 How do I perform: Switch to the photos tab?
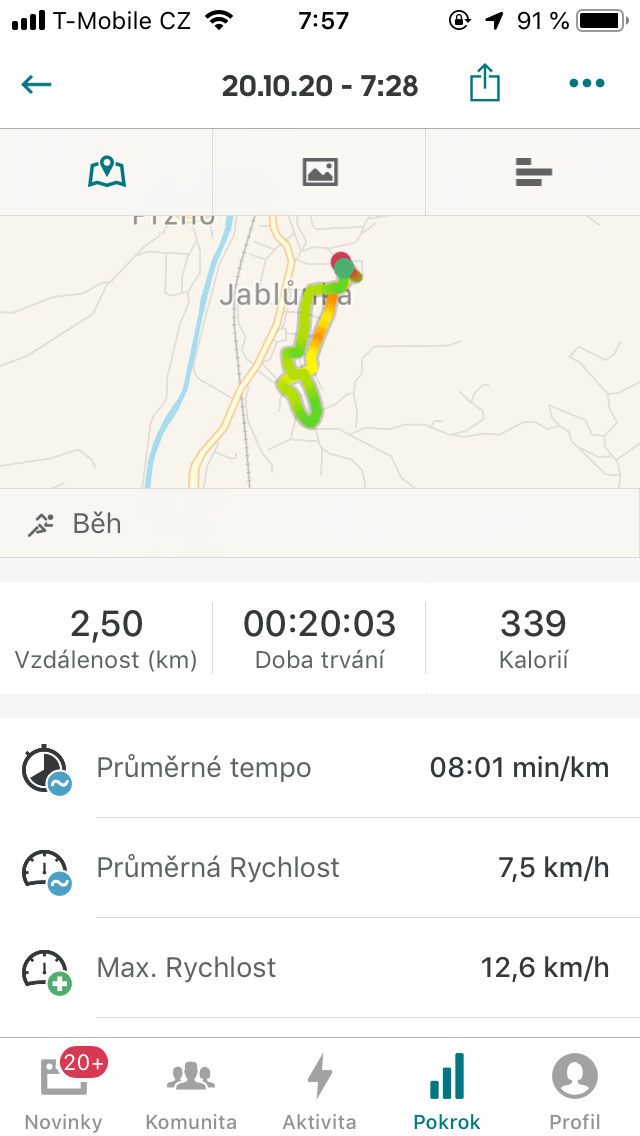(x=320, y=172)
